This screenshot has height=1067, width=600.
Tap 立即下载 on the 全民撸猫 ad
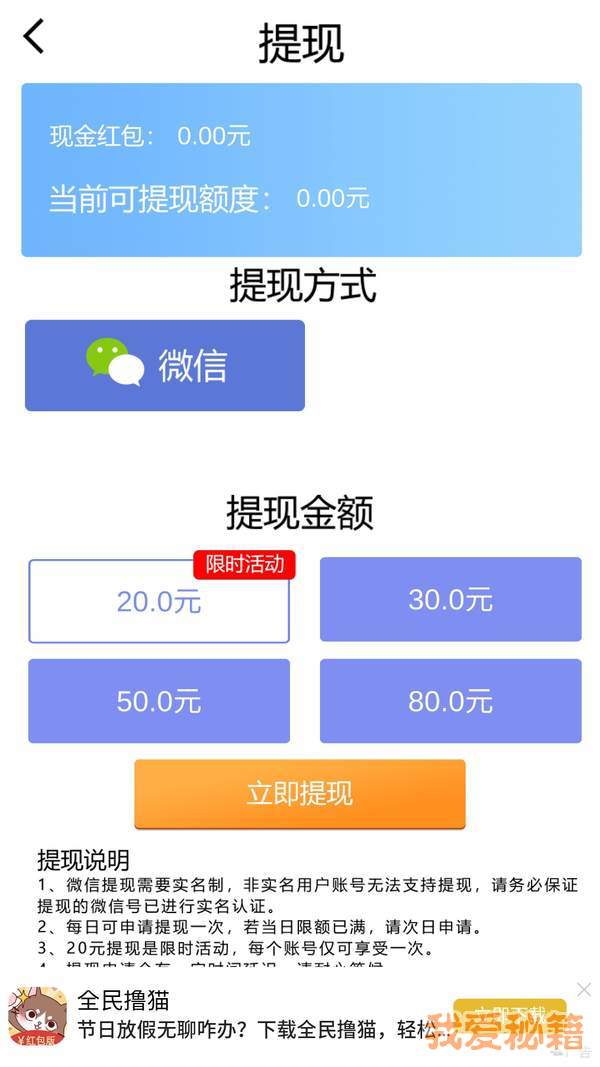point(510,1013)
